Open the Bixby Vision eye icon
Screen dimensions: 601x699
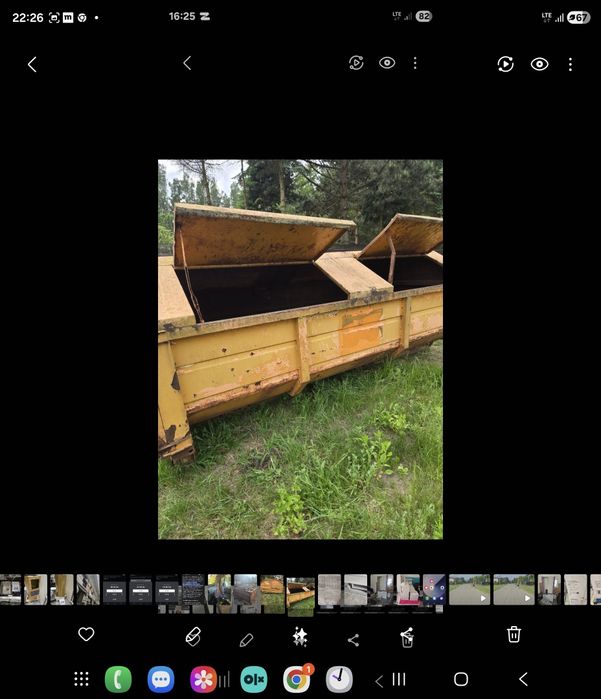(539, 64)
